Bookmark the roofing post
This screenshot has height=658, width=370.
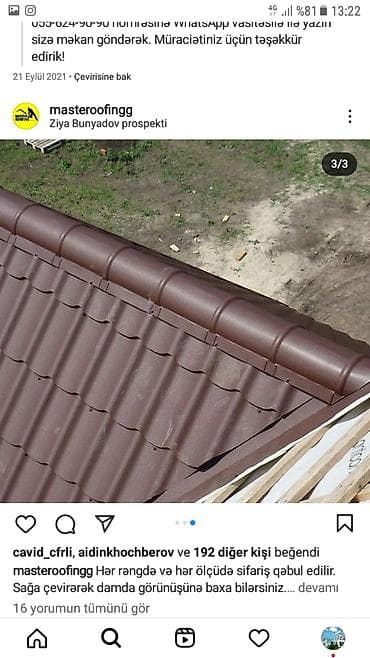(x=345, y=523)
